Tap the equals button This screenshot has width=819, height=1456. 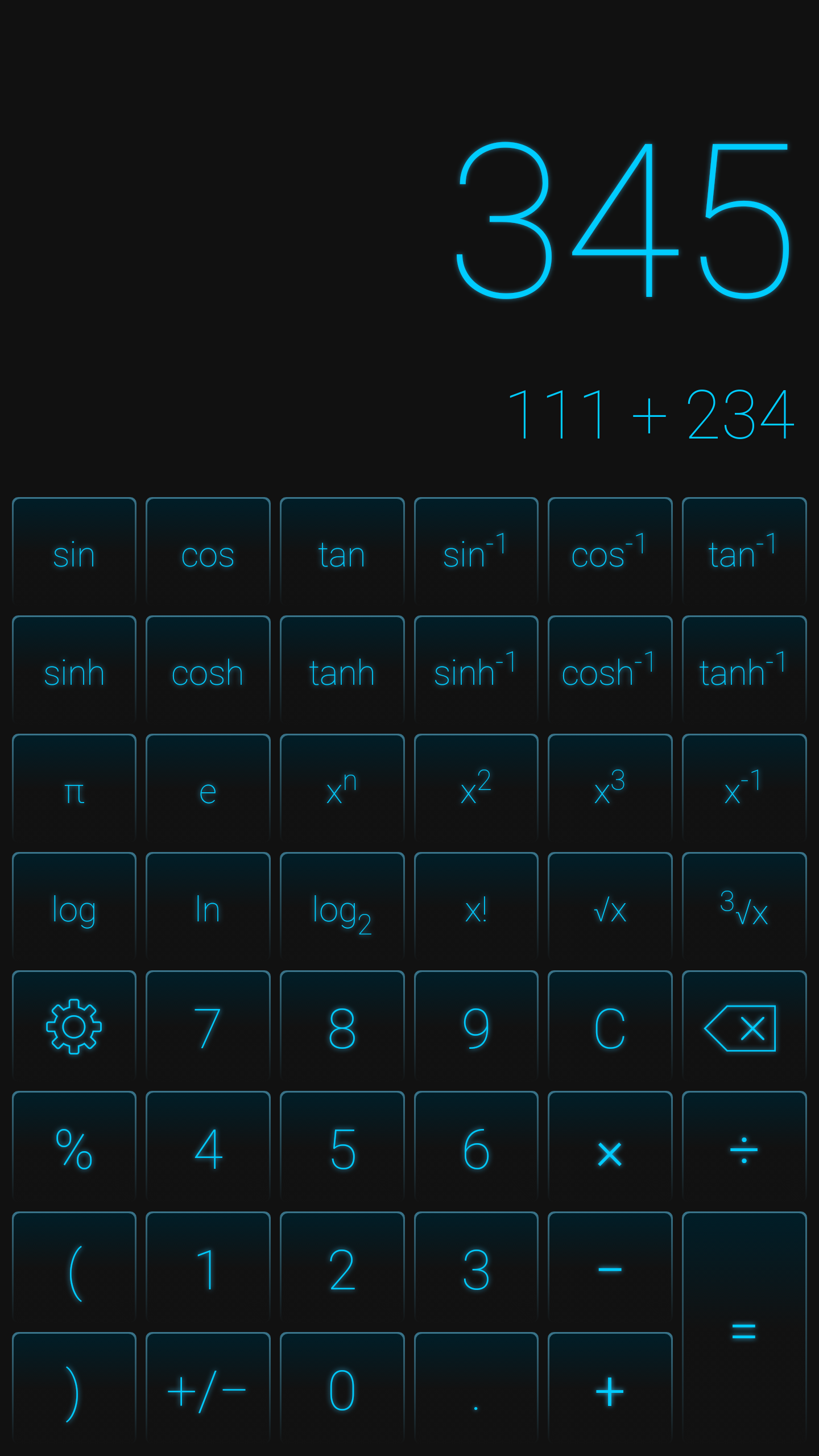(744, 1331)
